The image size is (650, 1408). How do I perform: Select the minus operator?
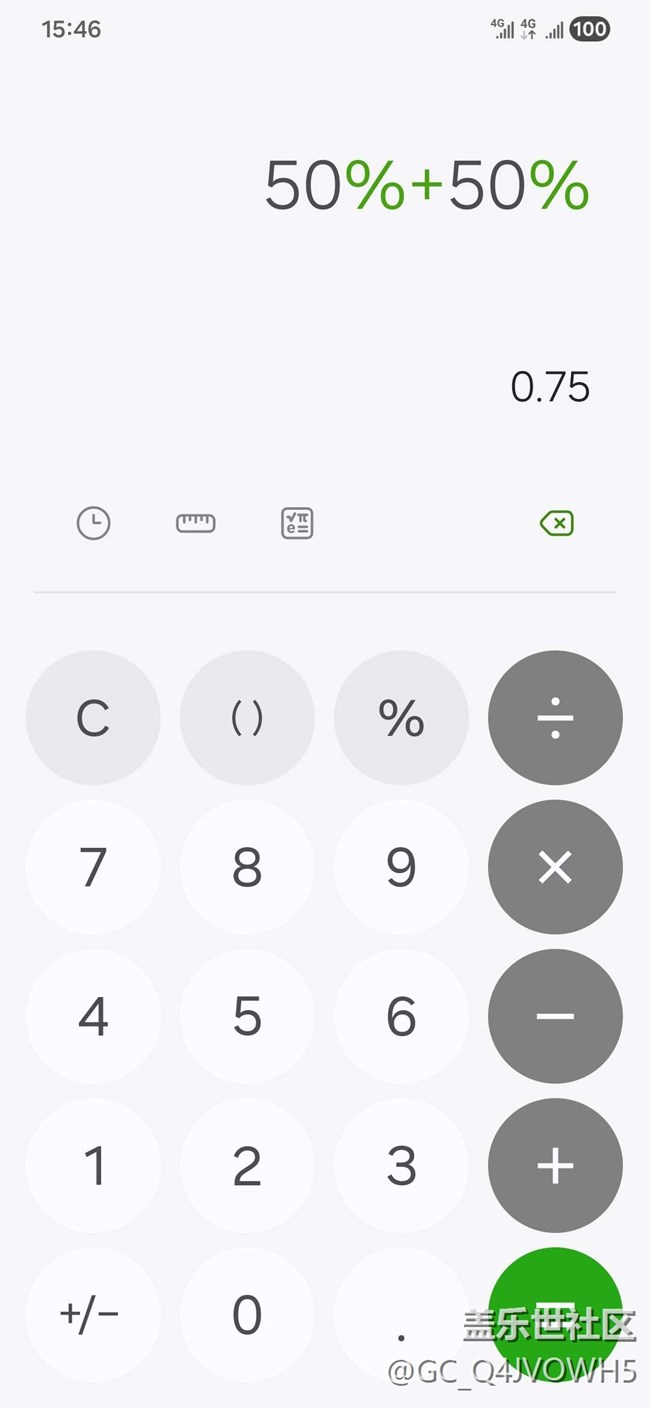click(x=555, y=1016)
